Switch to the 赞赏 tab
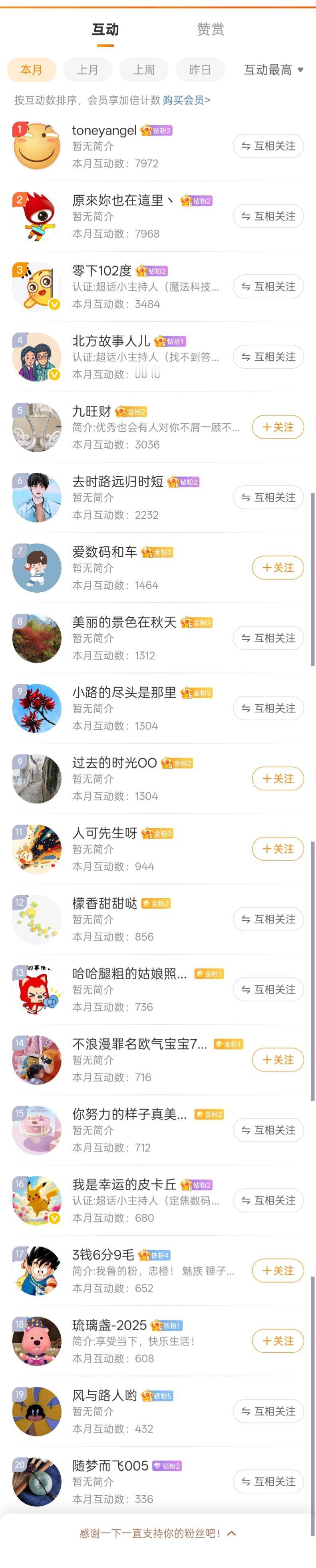Viewport: 316px width, 1568px height. click(210, 29)
